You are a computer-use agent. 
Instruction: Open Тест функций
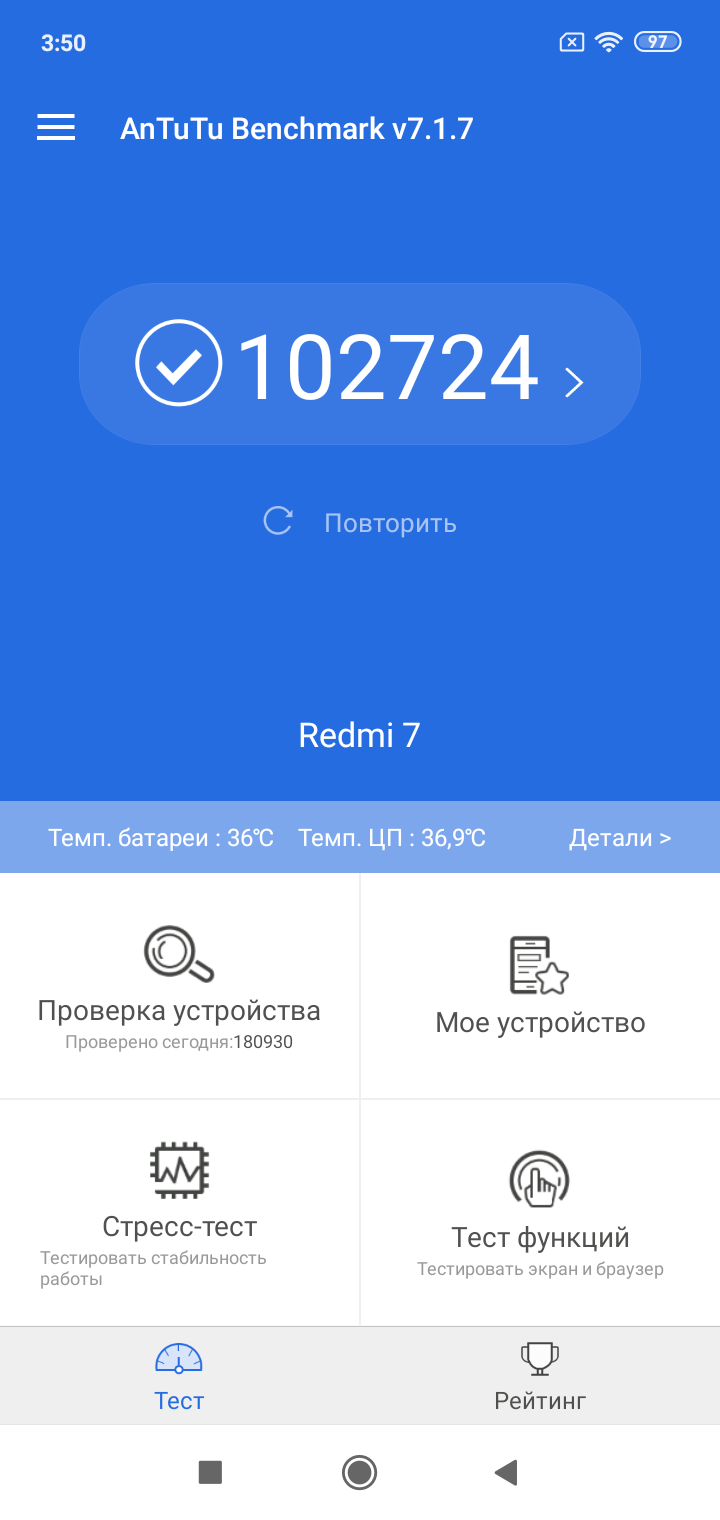[x=540, y=1212]
